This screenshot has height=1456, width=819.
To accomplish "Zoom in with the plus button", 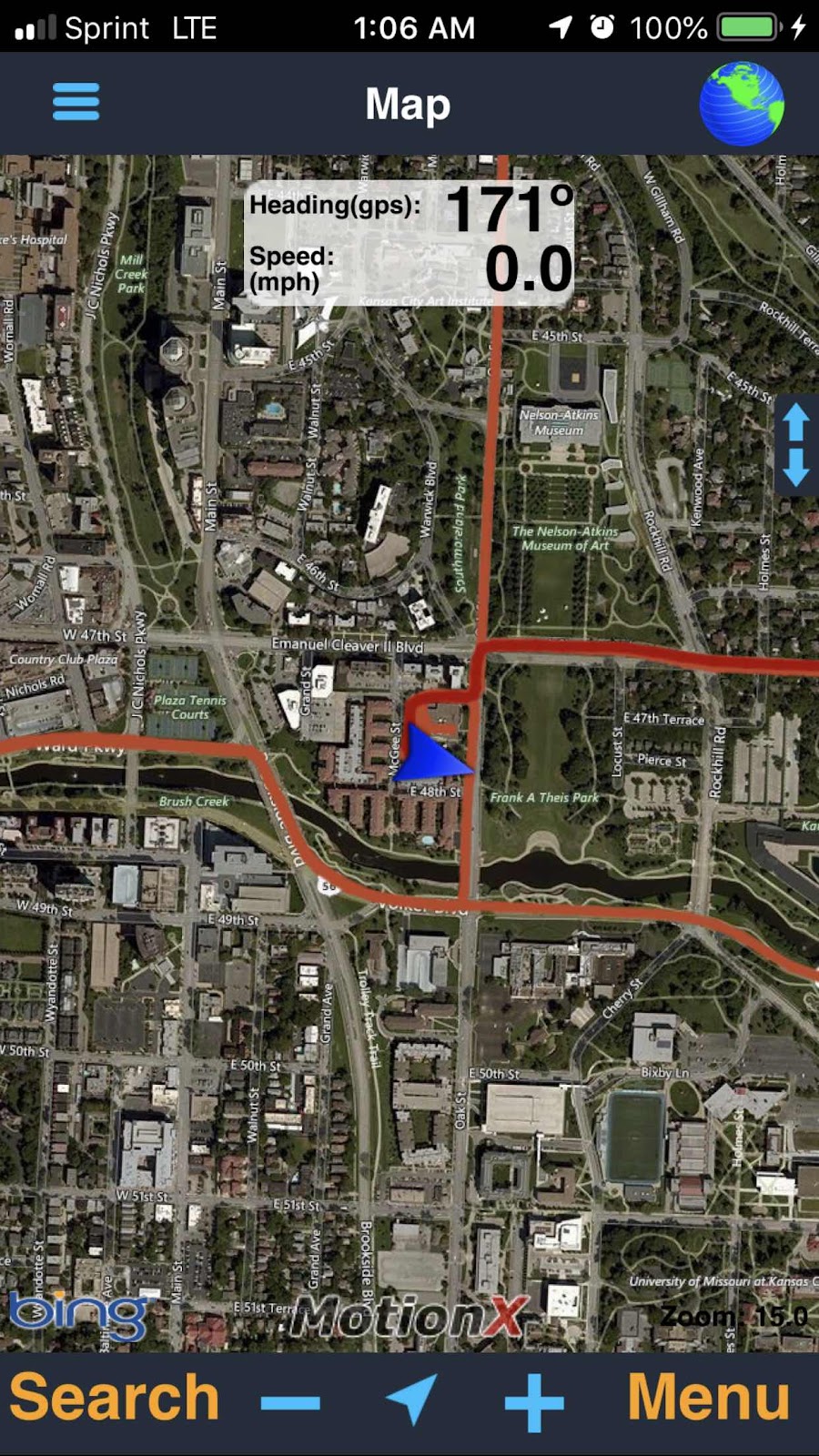I will 534,1402.
